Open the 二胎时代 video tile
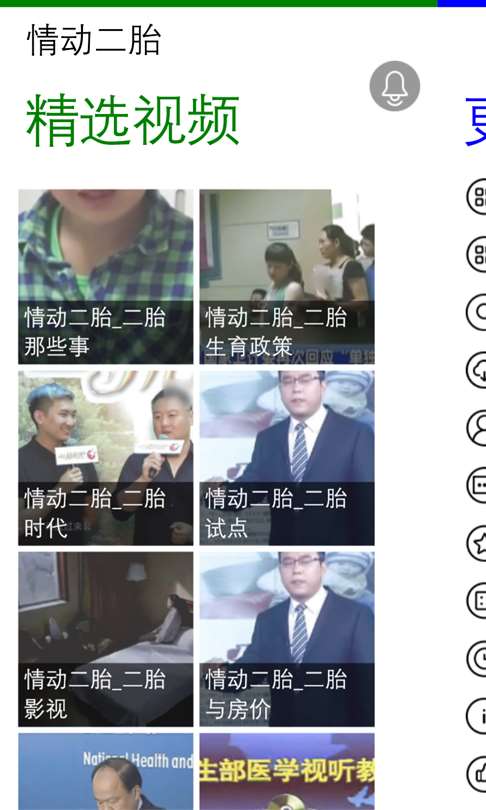Image resolution: width=486 pixels, height=810 pixels. (x=106, y=458)
